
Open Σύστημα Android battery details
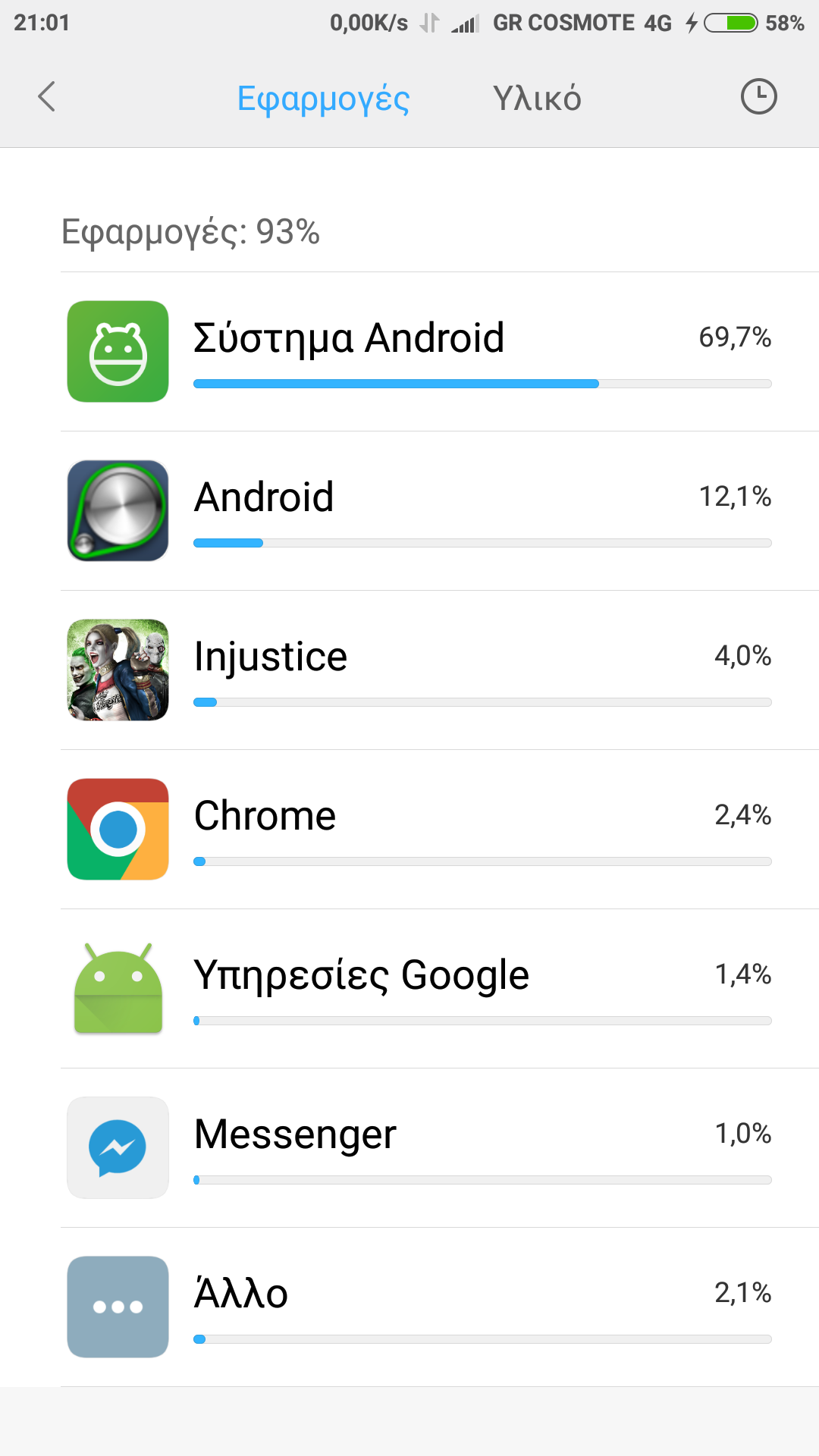point(440,352)
